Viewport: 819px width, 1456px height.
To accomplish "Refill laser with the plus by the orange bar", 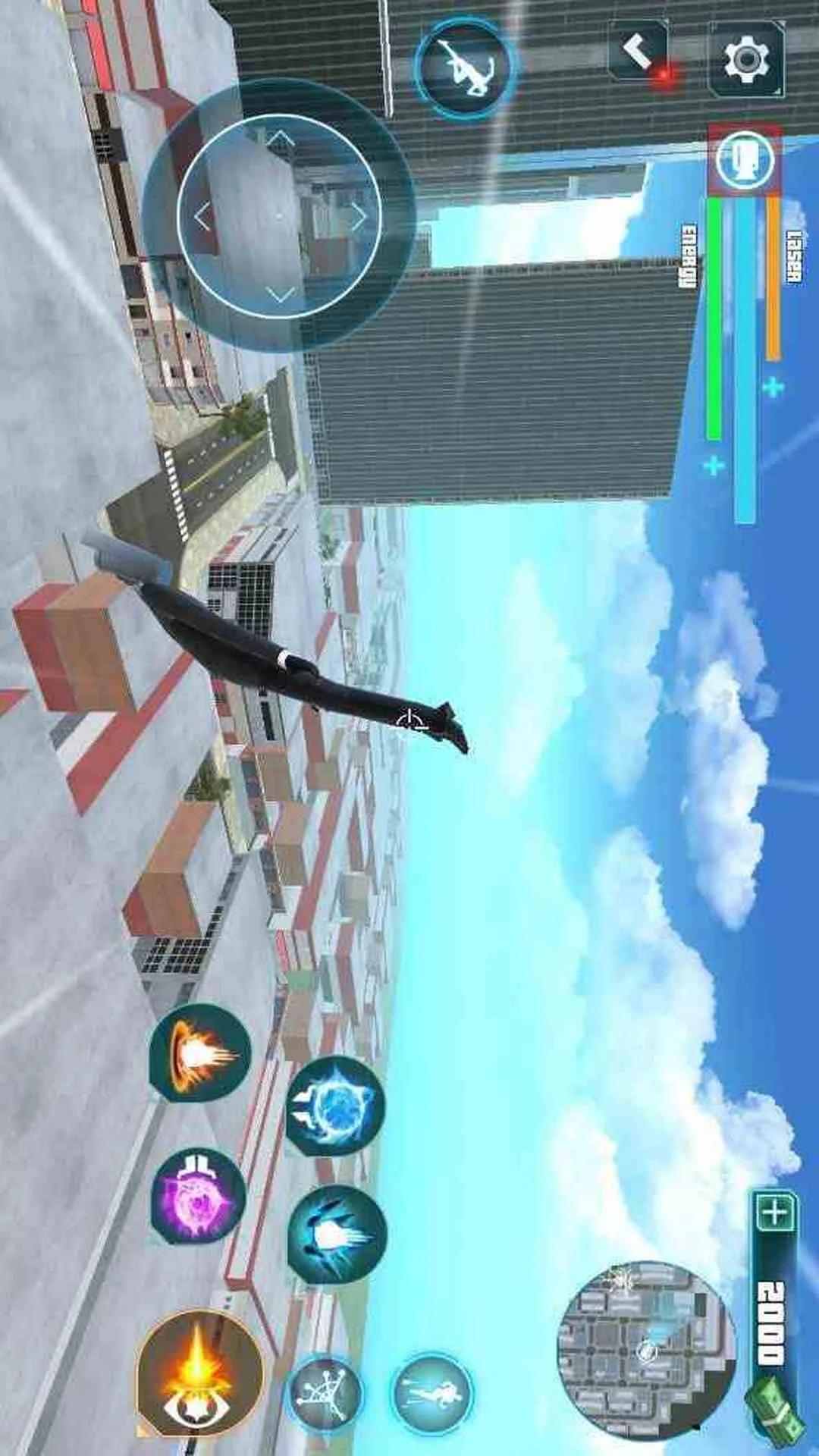I will click(773, 388).
